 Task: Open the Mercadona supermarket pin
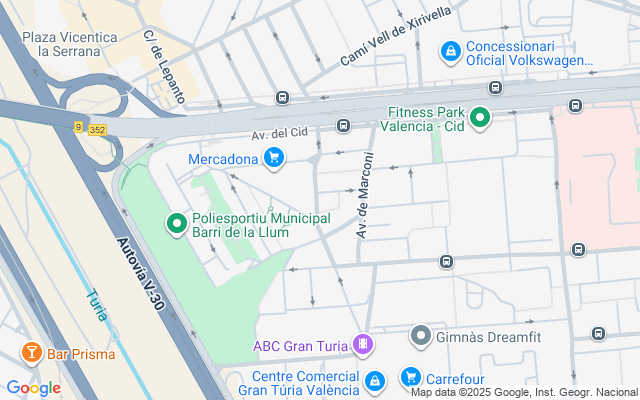(274, 158)
